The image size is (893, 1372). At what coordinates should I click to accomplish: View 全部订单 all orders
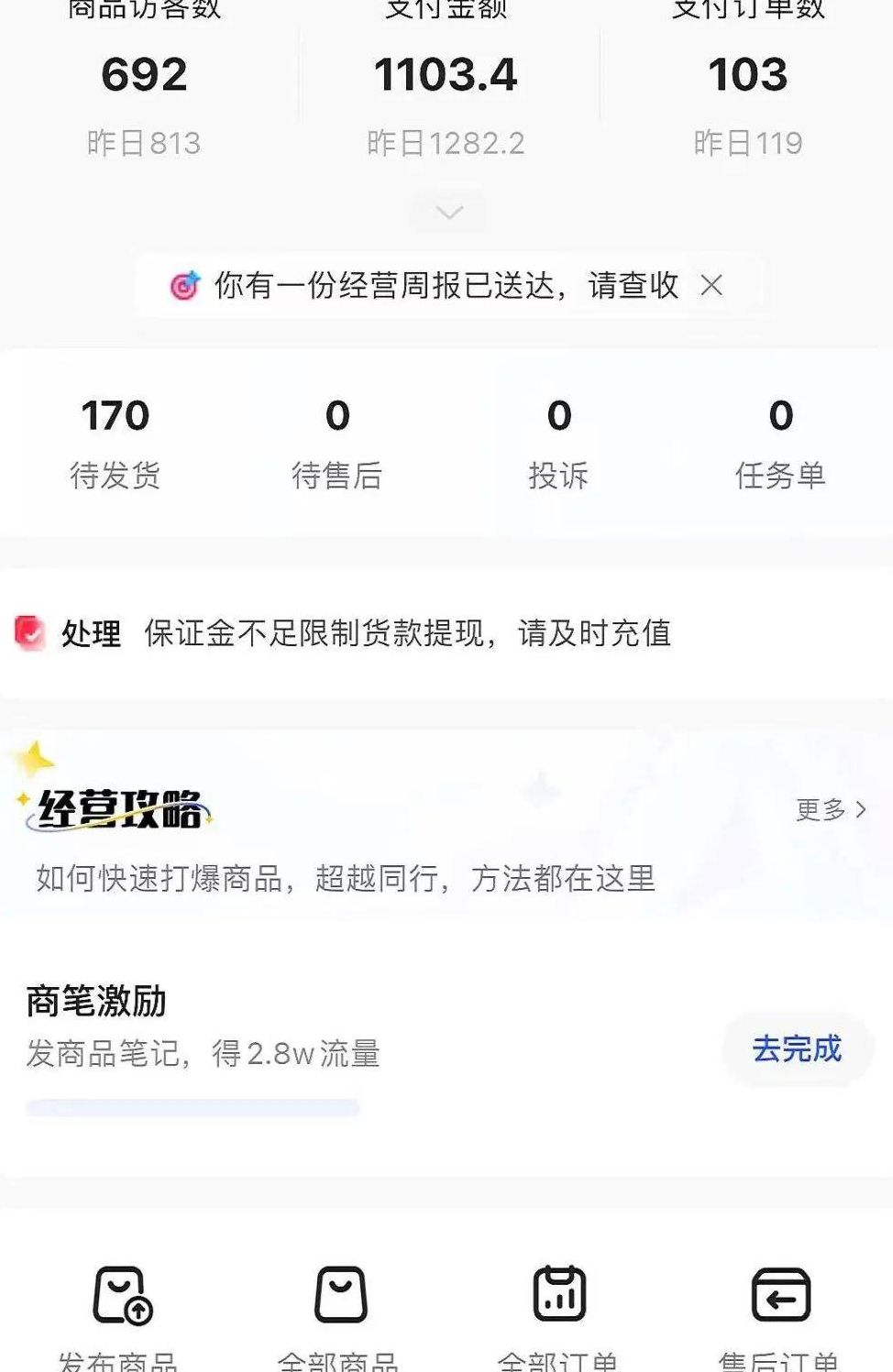(559, 1311)
